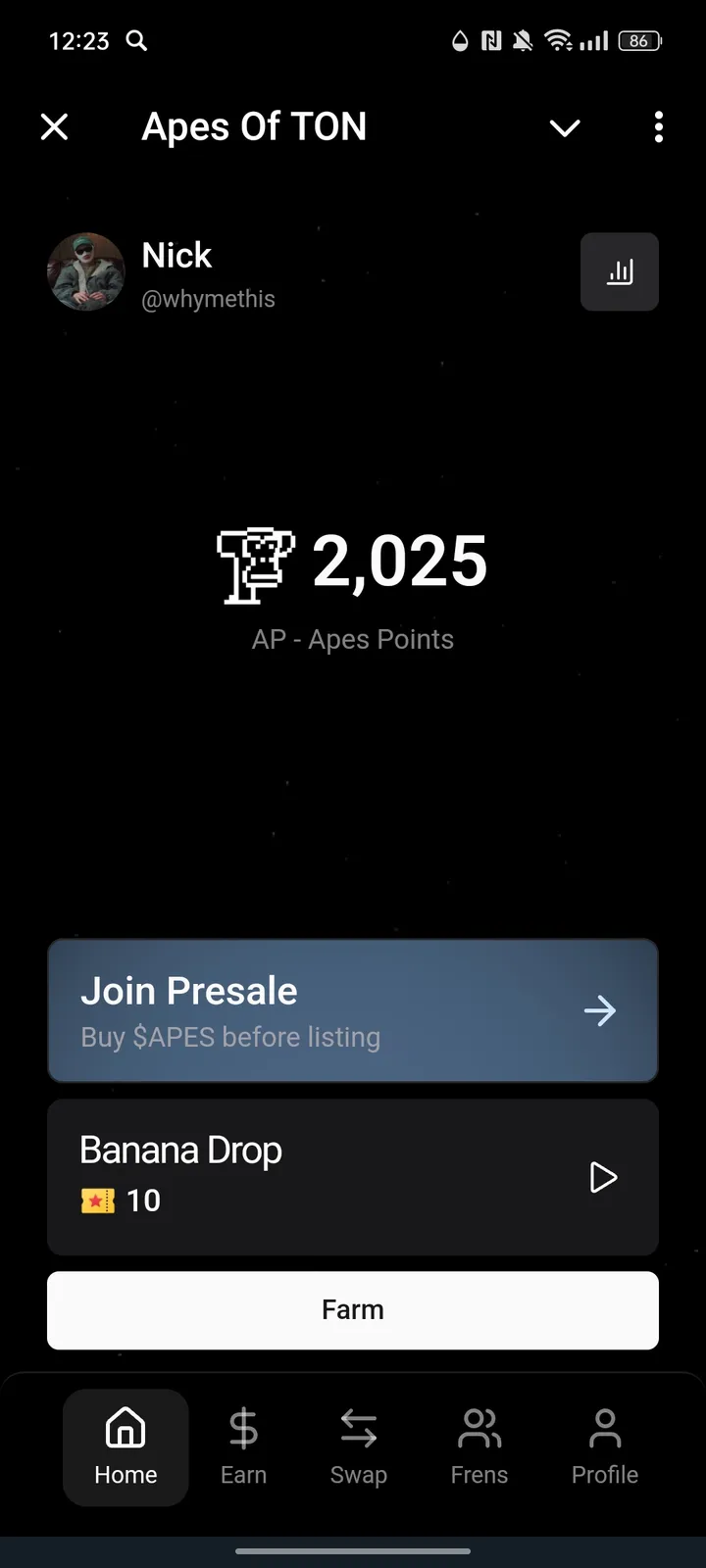
Task: Switch to the Earn tab
Action: coord(242,1448)
